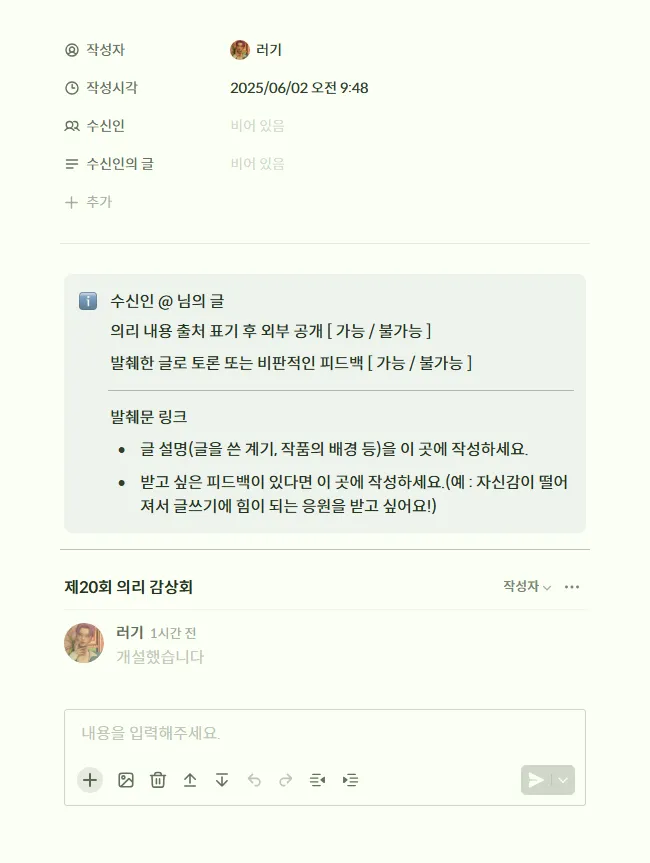Open 러기's avatar in the comment
Image resolution: width=650 pixels, height=863 pixels.
tap(84, 643)
